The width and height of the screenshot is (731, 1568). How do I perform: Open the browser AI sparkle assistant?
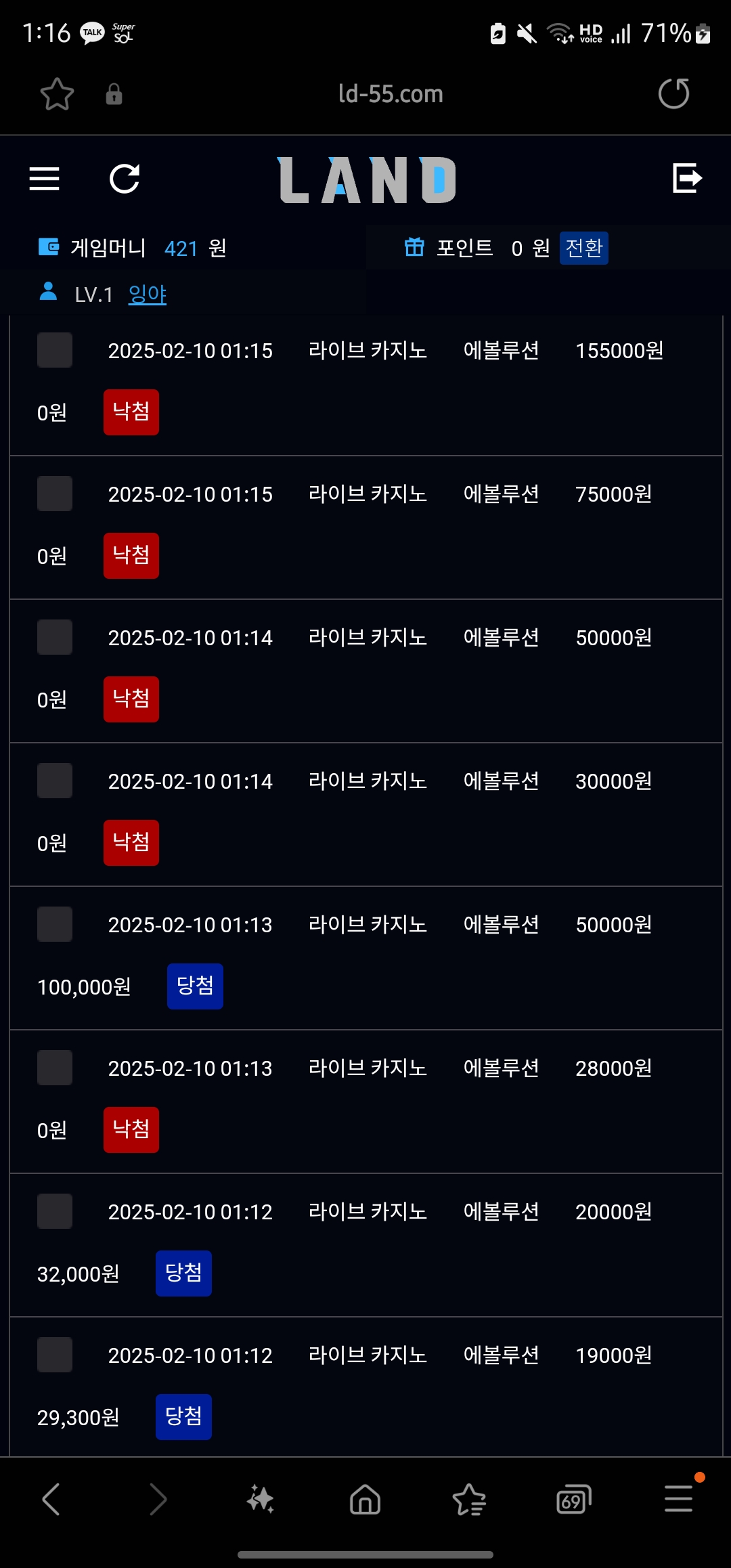point(261,1499)
